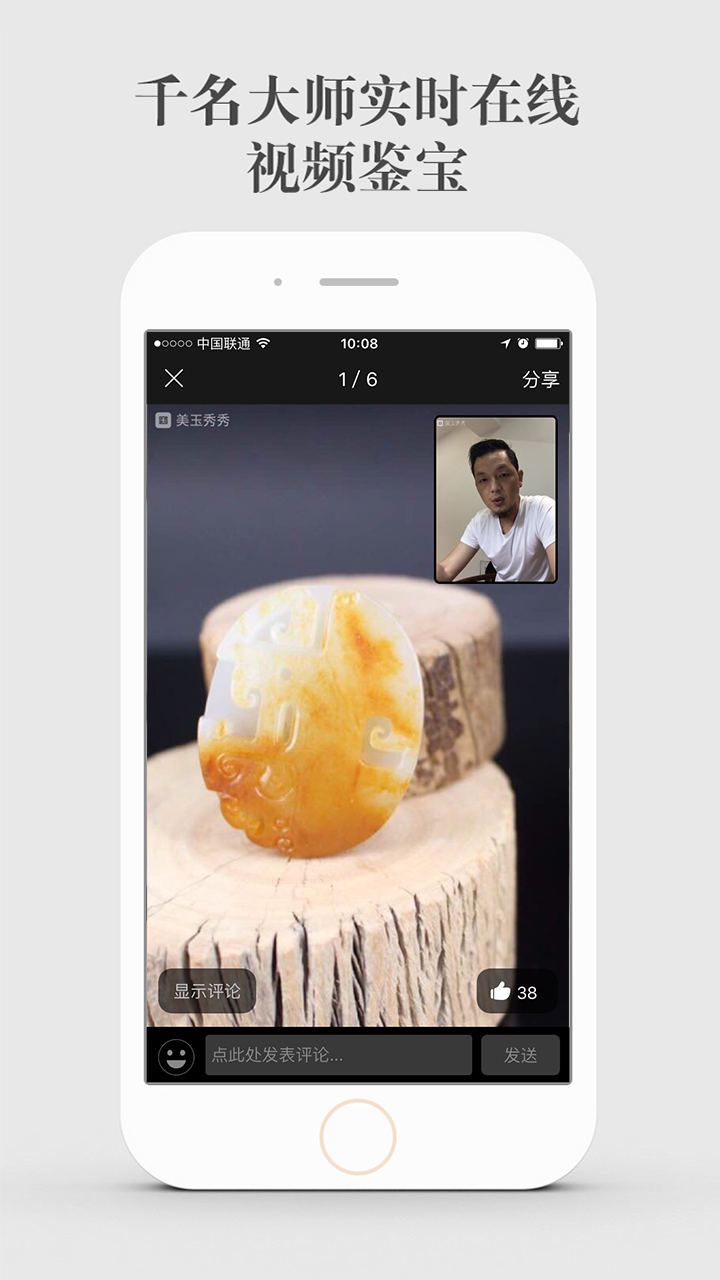
Task: Tap the location arrow icon in the status bar
Action: [x=508, y=343]
